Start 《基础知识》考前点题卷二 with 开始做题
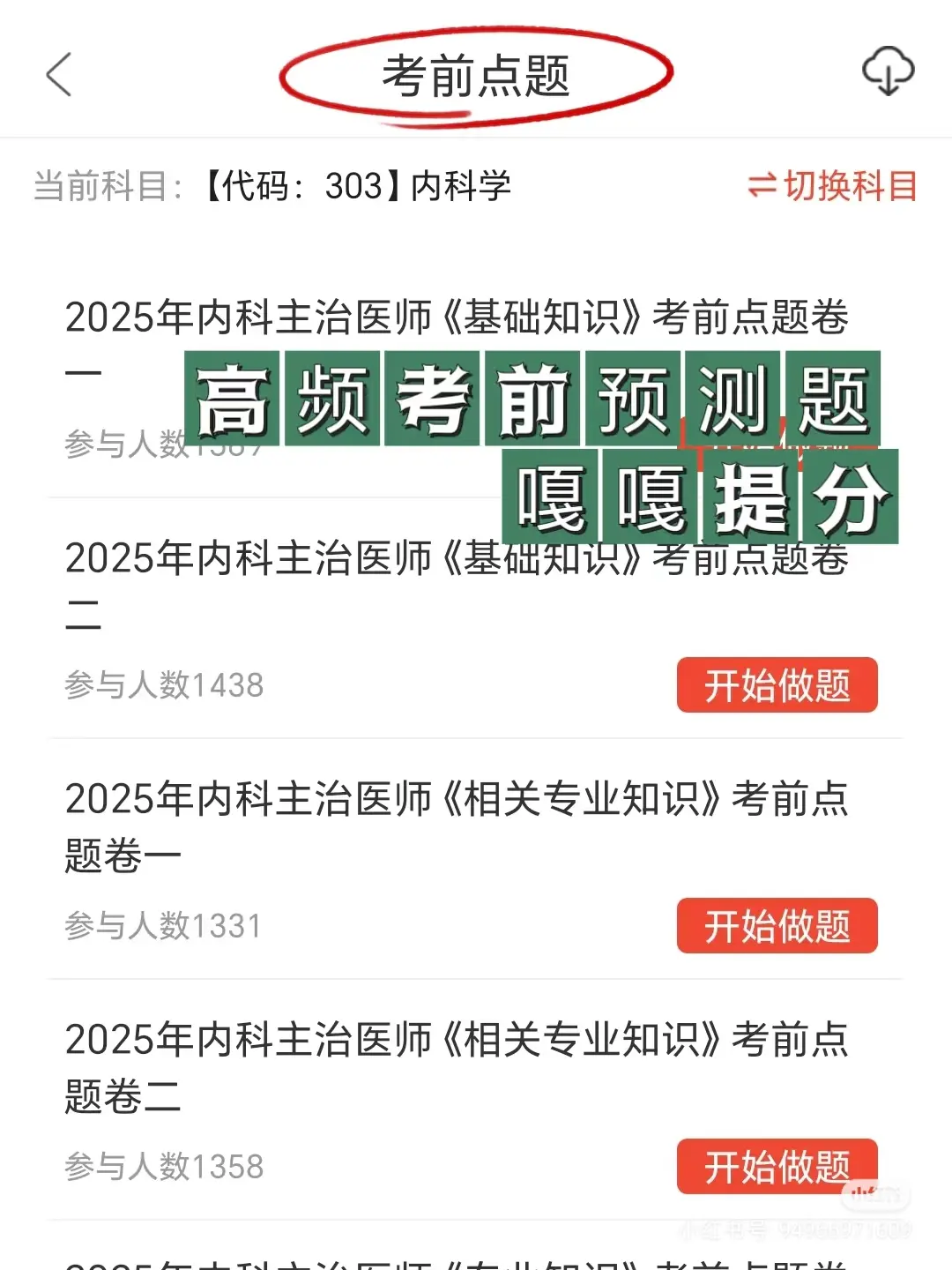The width and height of the screenshot is (952, 1270). [777, 685]
